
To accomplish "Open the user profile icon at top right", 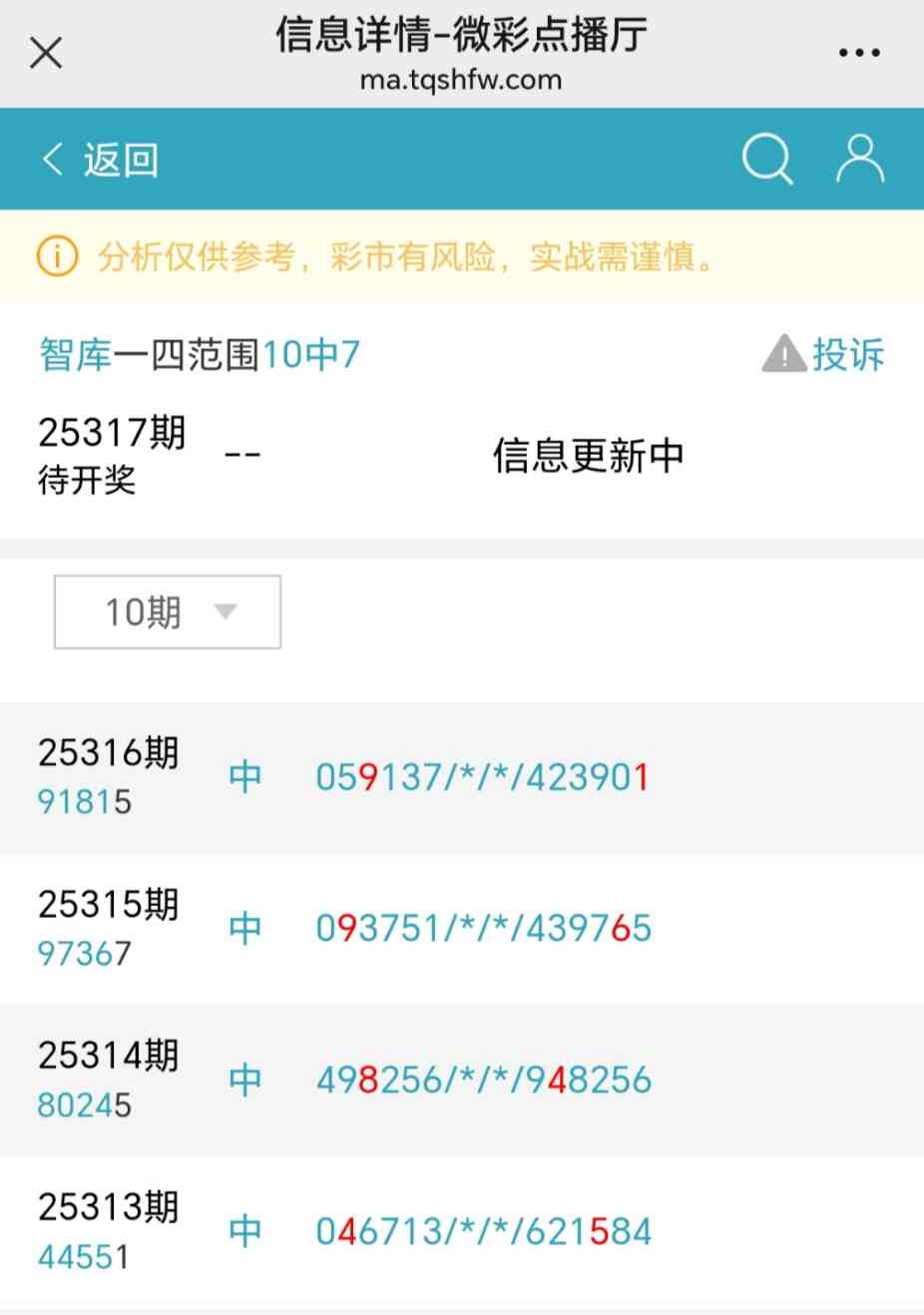I will pyautogui.click(x=859, y=158).
